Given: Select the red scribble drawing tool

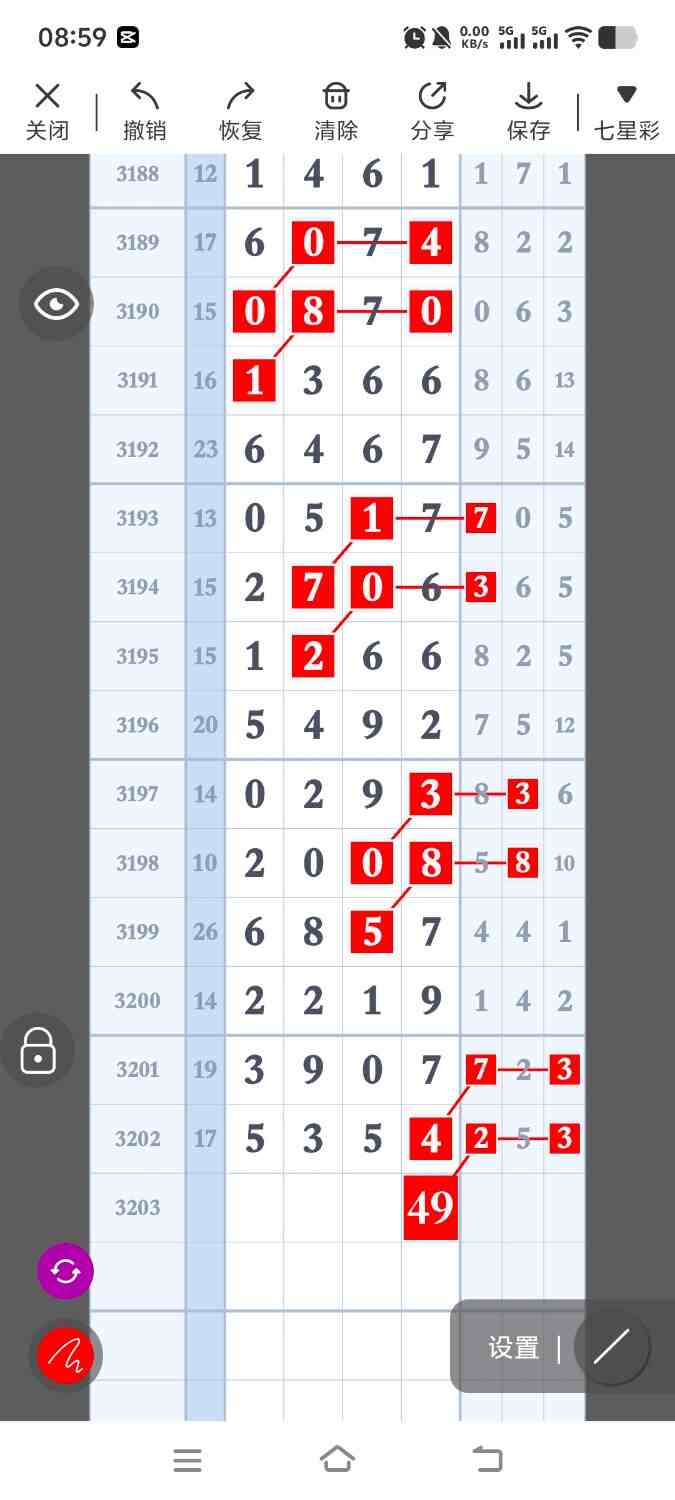Looking at the screenshot, I should (x=65, y=1356).
